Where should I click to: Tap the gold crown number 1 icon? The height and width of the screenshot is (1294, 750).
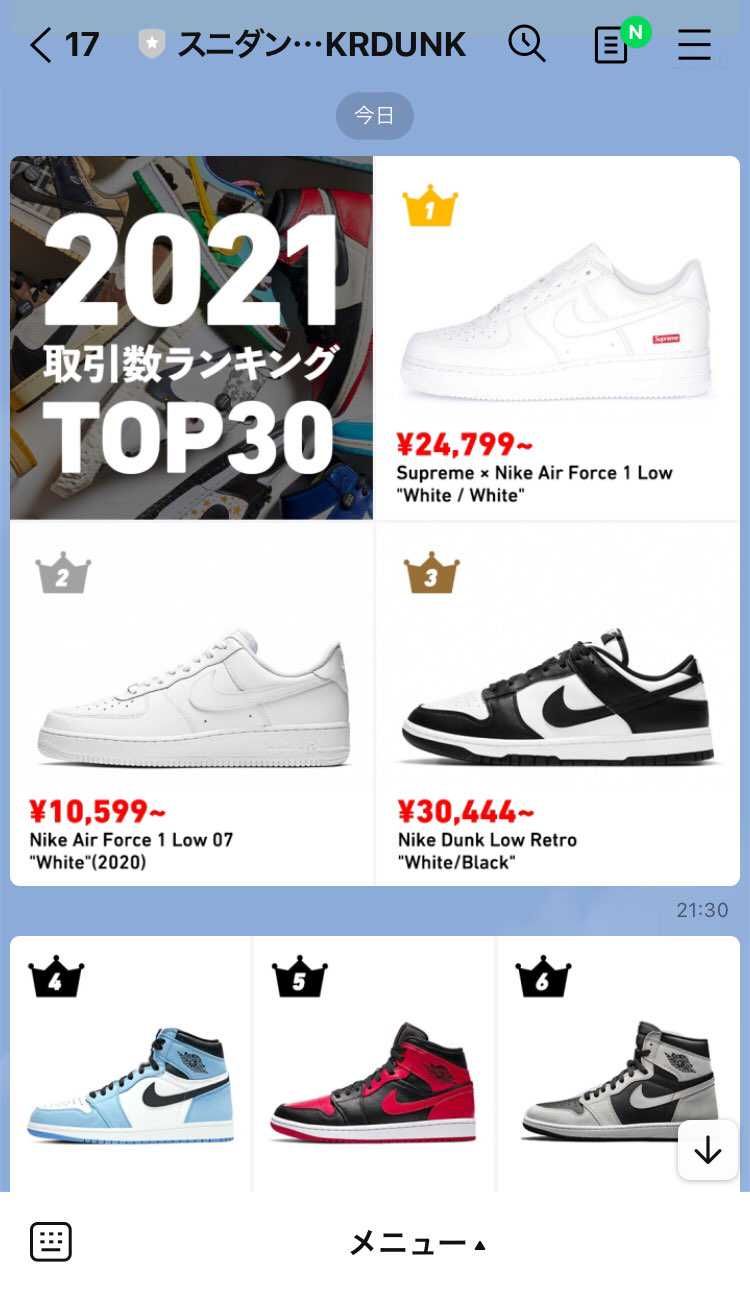430,210
